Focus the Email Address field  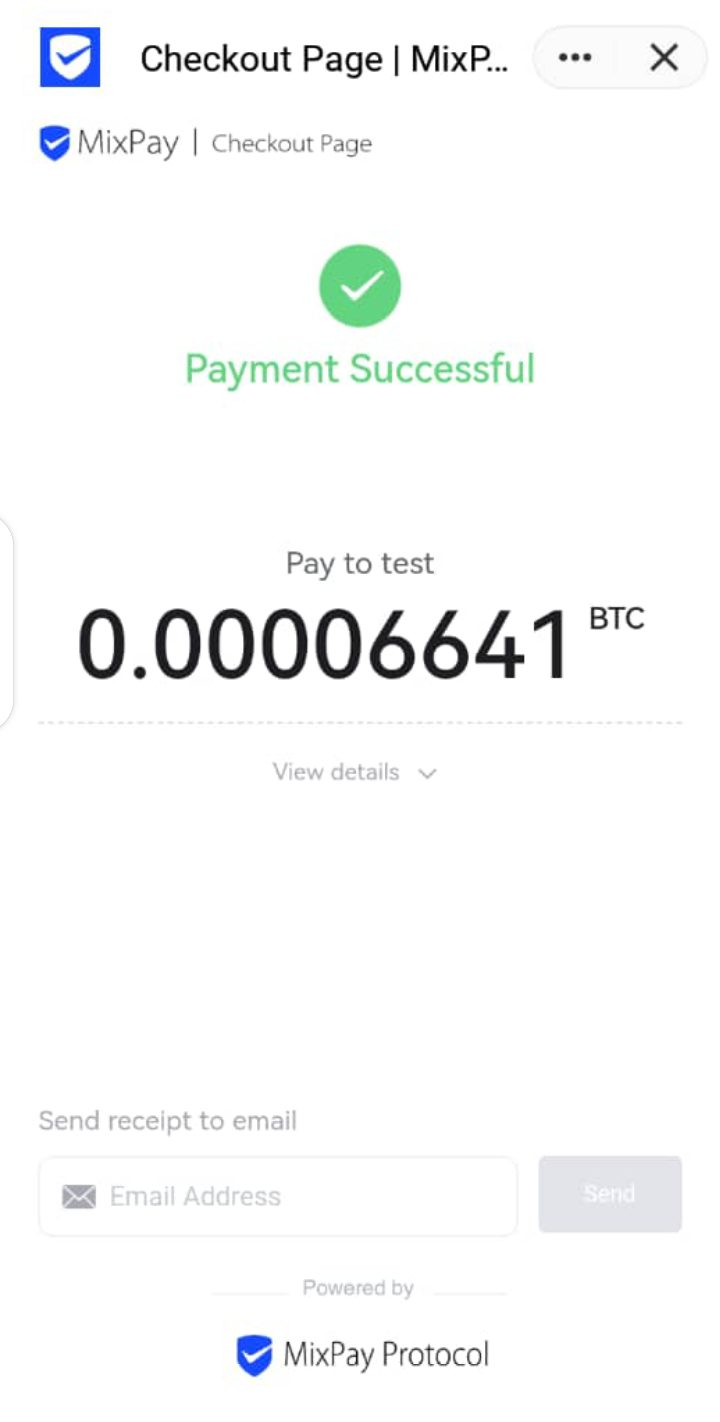pos(278,1196)
